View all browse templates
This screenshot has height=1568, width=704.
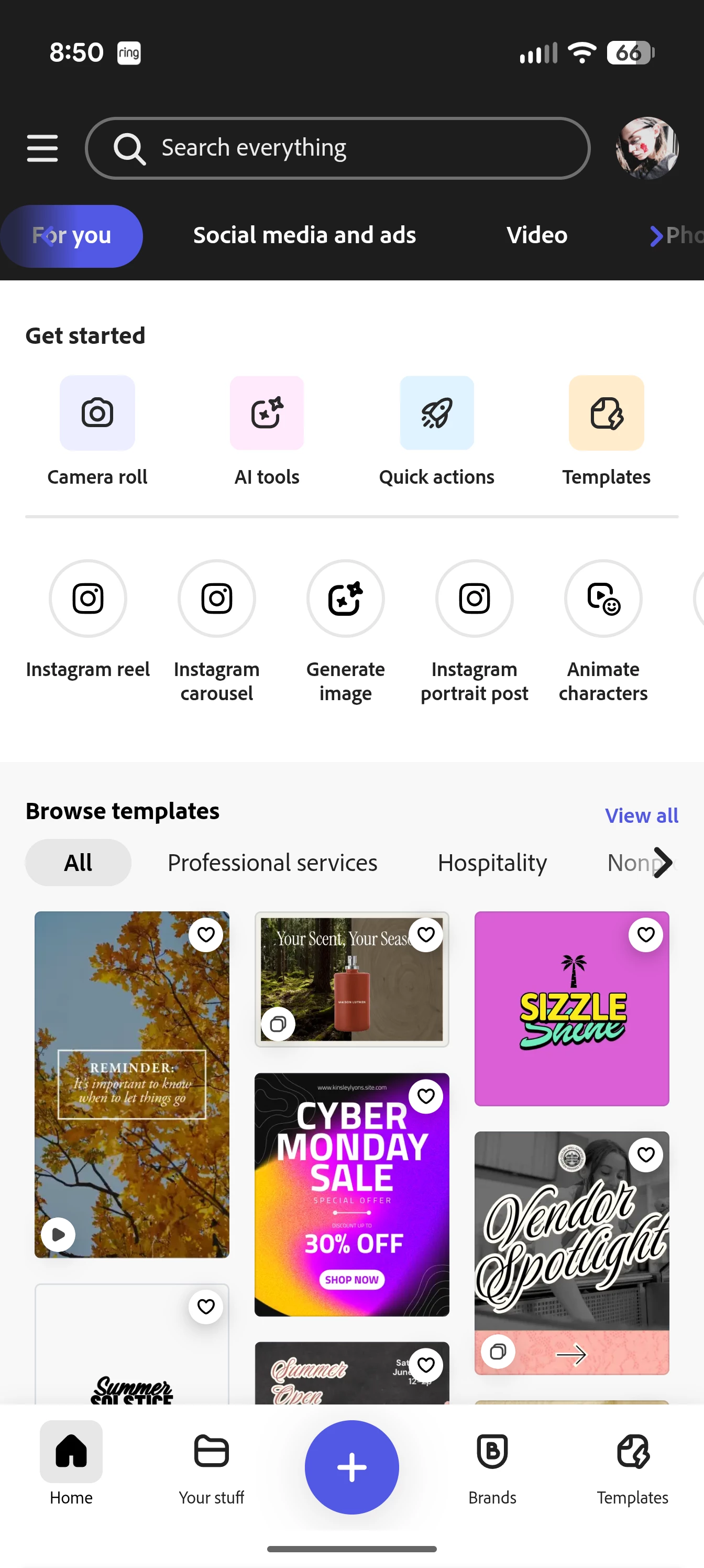coord(641,815)
